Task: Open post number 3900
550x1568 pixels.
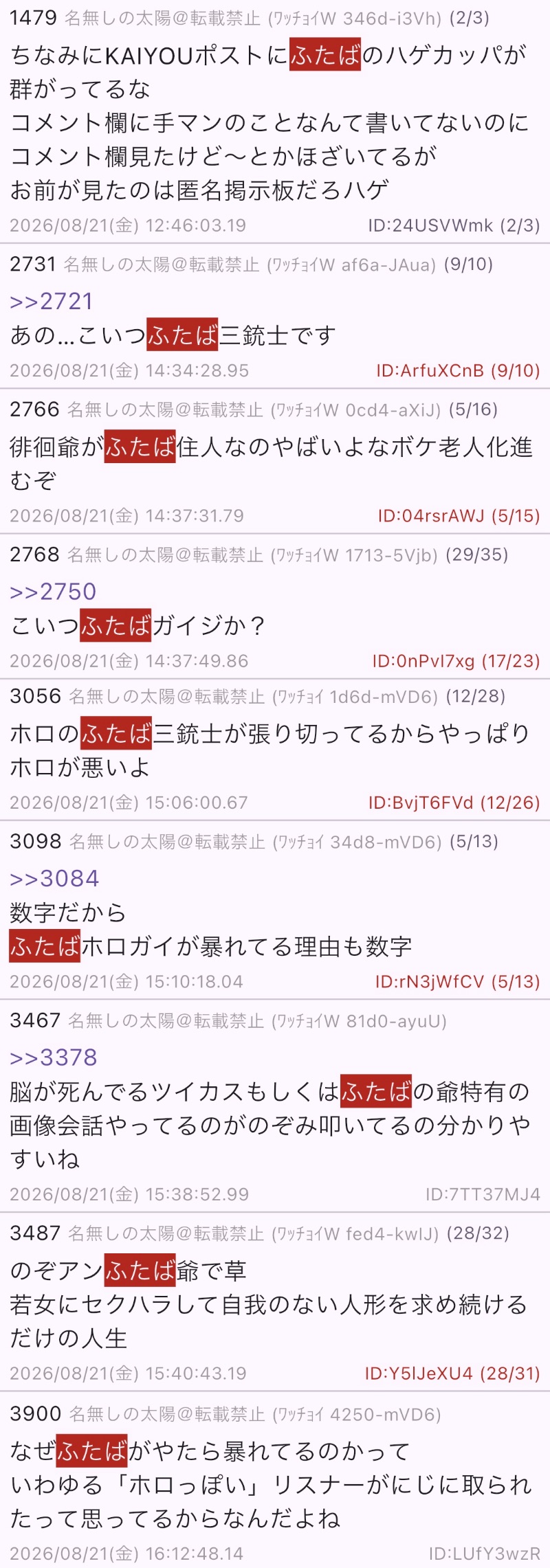Action: (x=36, y=1413)
